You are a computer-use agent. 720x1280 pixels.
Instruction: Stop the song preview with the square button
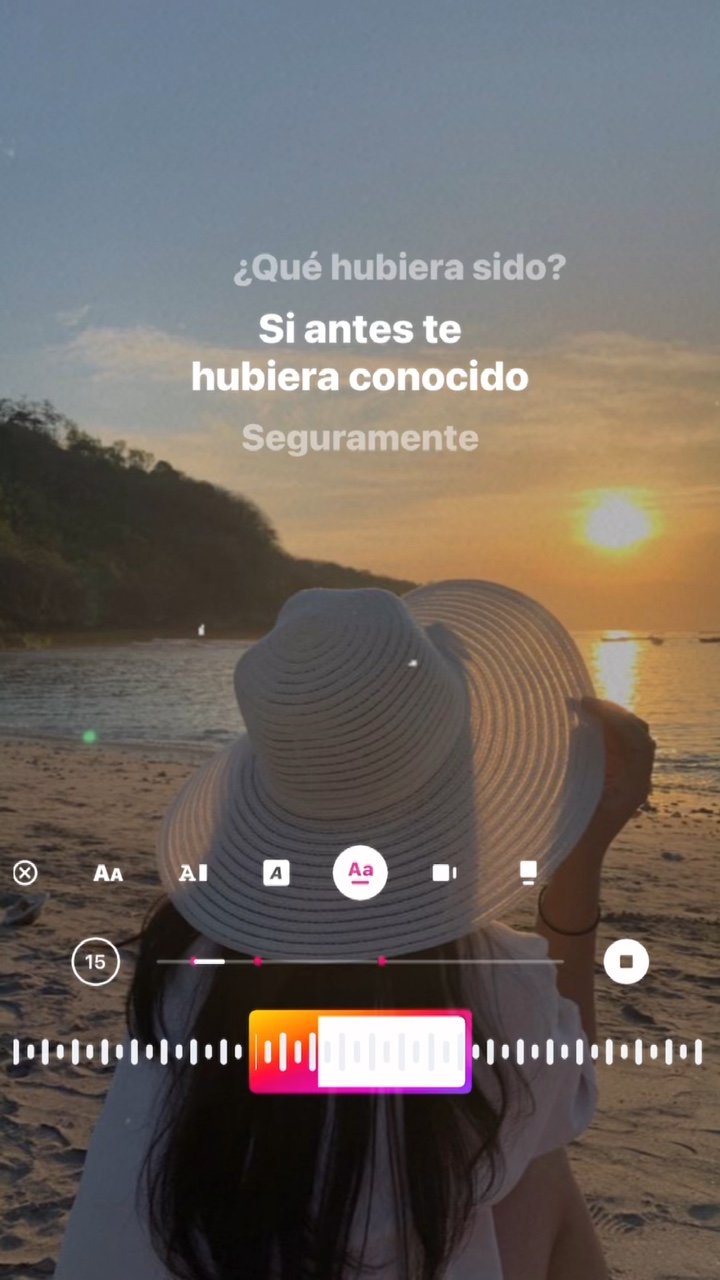[625, 961]
